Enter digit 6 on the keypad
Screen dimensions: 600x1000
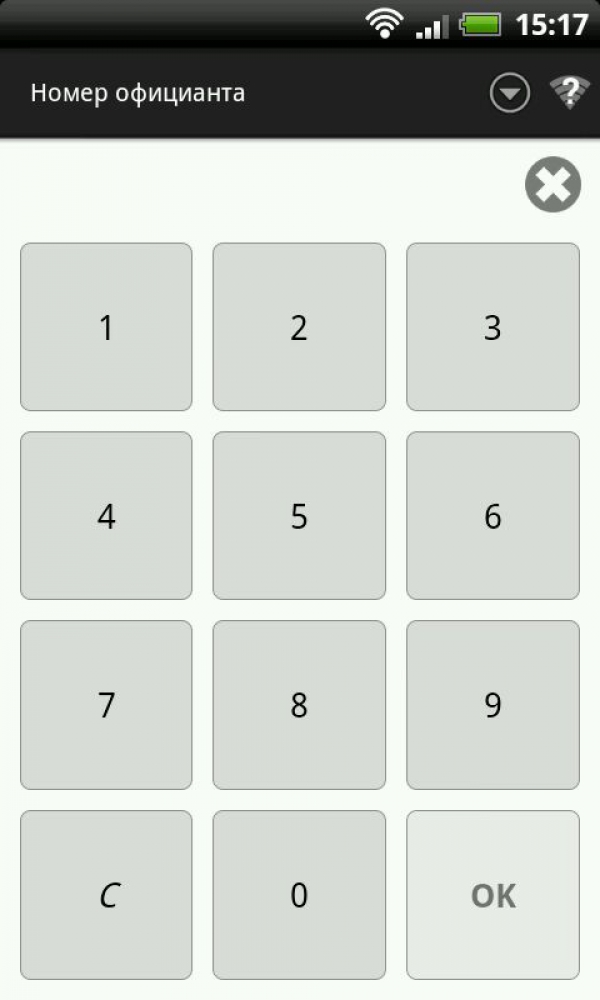(x=493, y=515)
